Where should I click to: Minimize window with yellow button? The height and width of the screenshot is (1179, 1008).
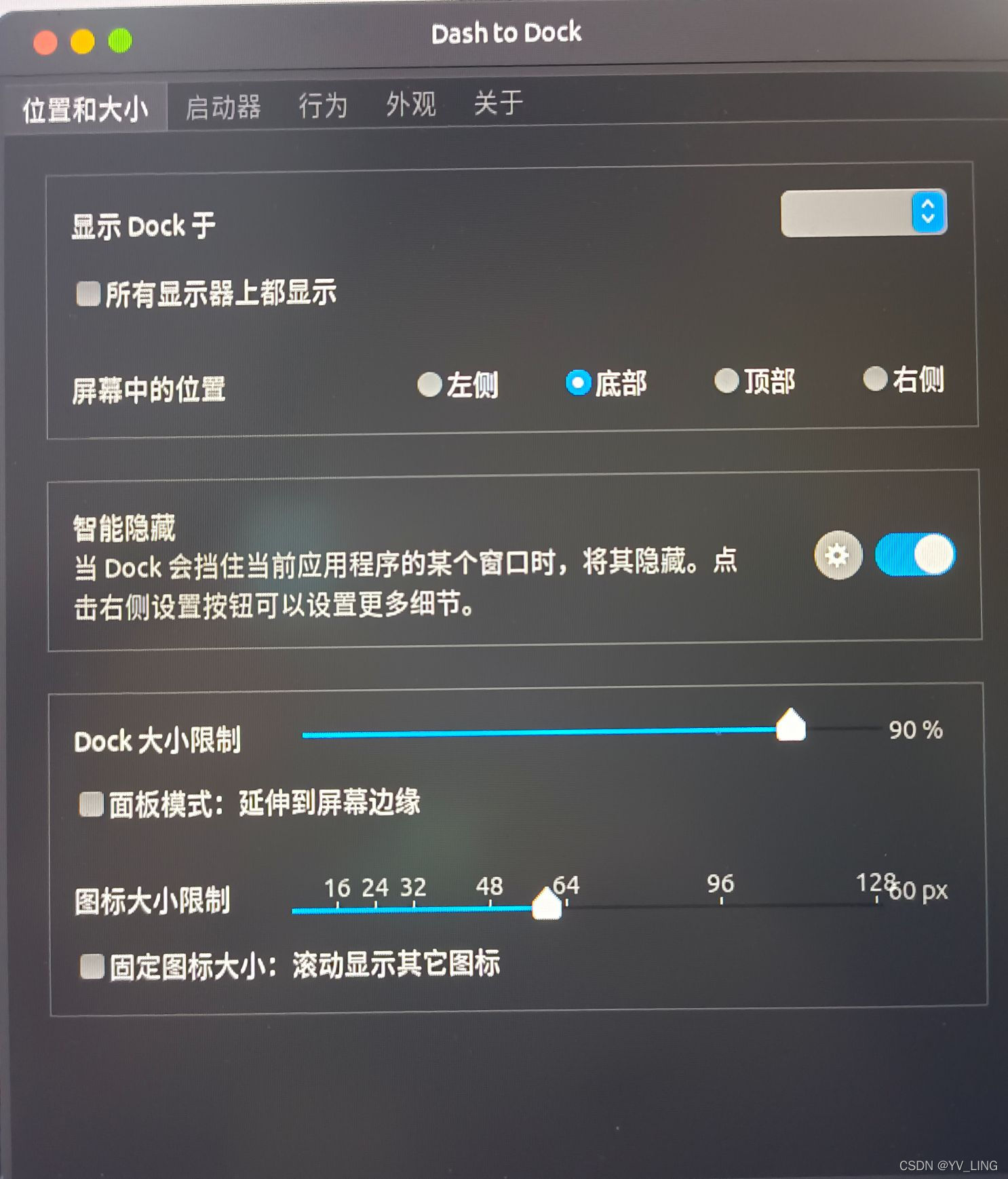click(83, 41)
